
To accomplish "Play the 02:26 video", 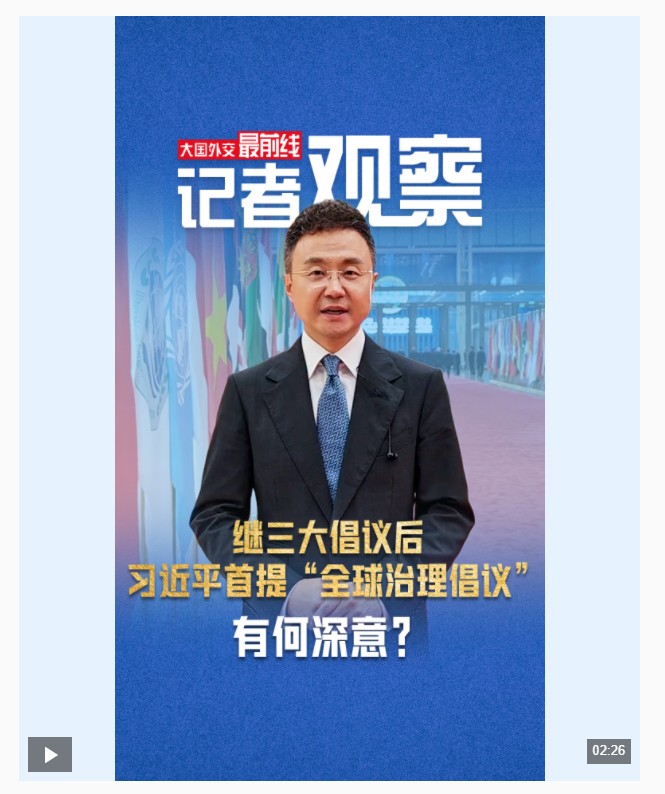I will 50,754.
